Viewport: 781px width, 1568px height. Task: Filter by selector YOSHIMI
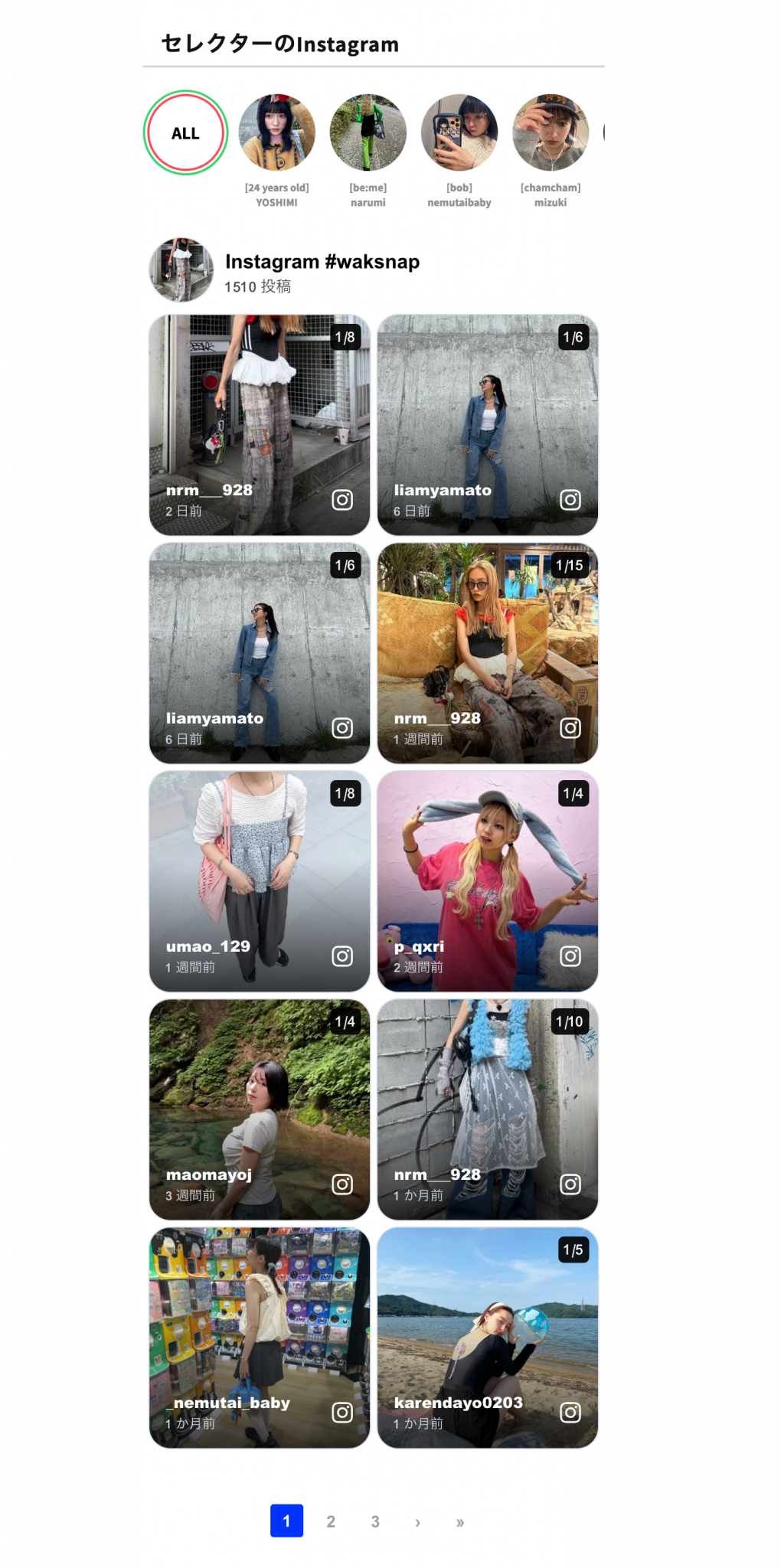tap(276, 133)
